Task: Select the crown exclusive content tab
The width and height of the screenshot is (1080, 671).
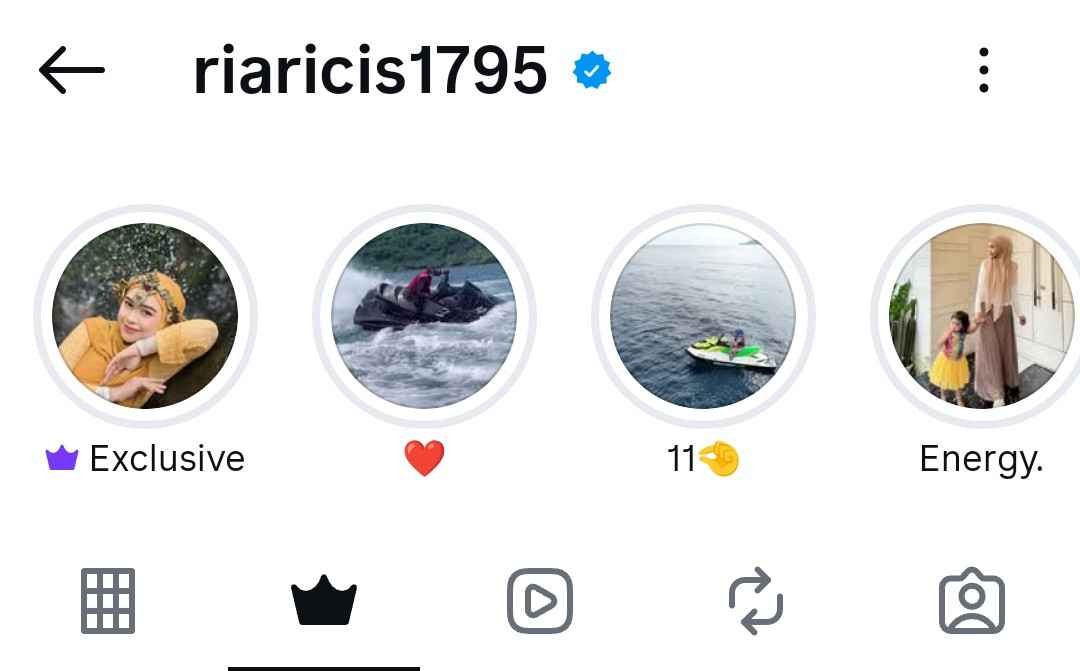Action: pos(323,601)
